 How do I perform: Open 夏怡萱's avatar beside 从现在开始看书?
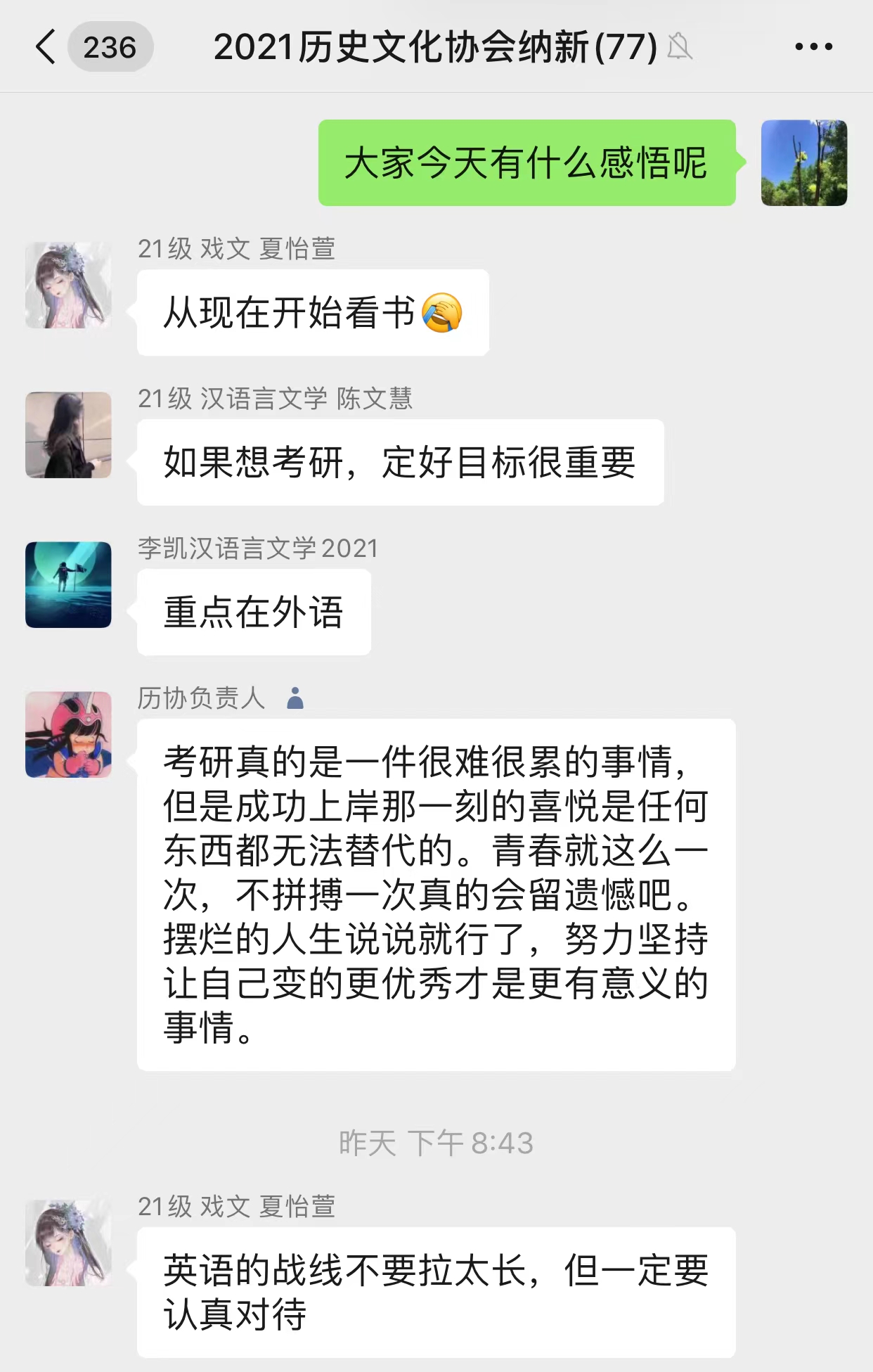[68, 286]
